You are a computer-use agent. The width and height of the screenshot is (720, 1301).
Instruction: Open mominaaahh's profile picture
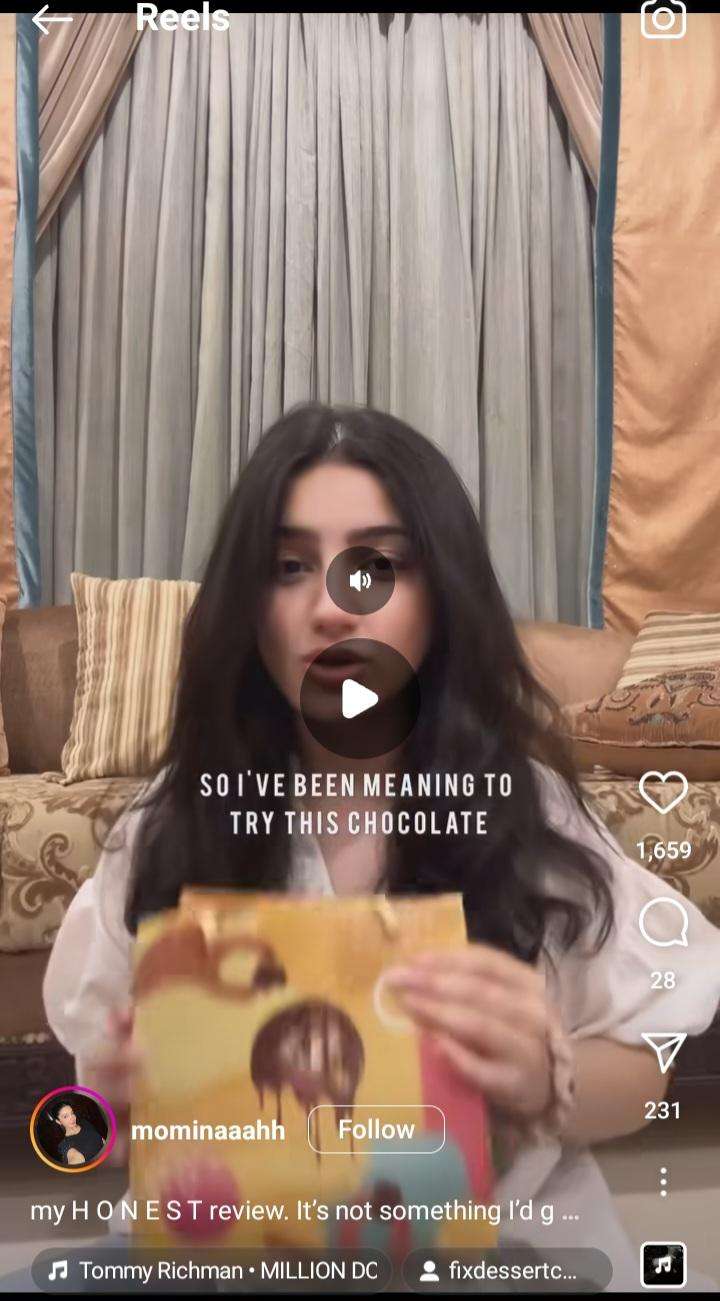point(73,1129)
